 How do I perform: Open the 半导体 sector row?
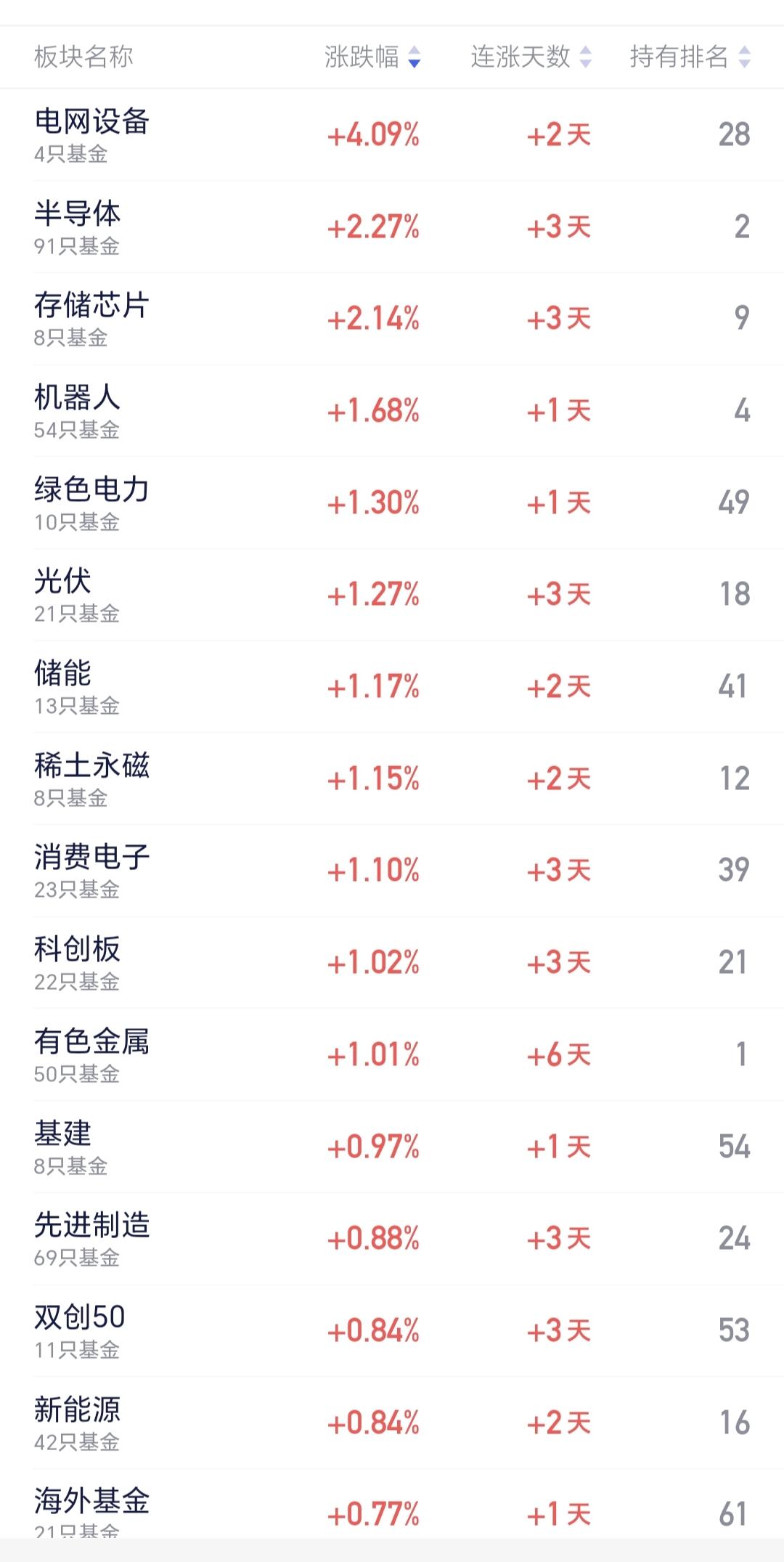392,227
